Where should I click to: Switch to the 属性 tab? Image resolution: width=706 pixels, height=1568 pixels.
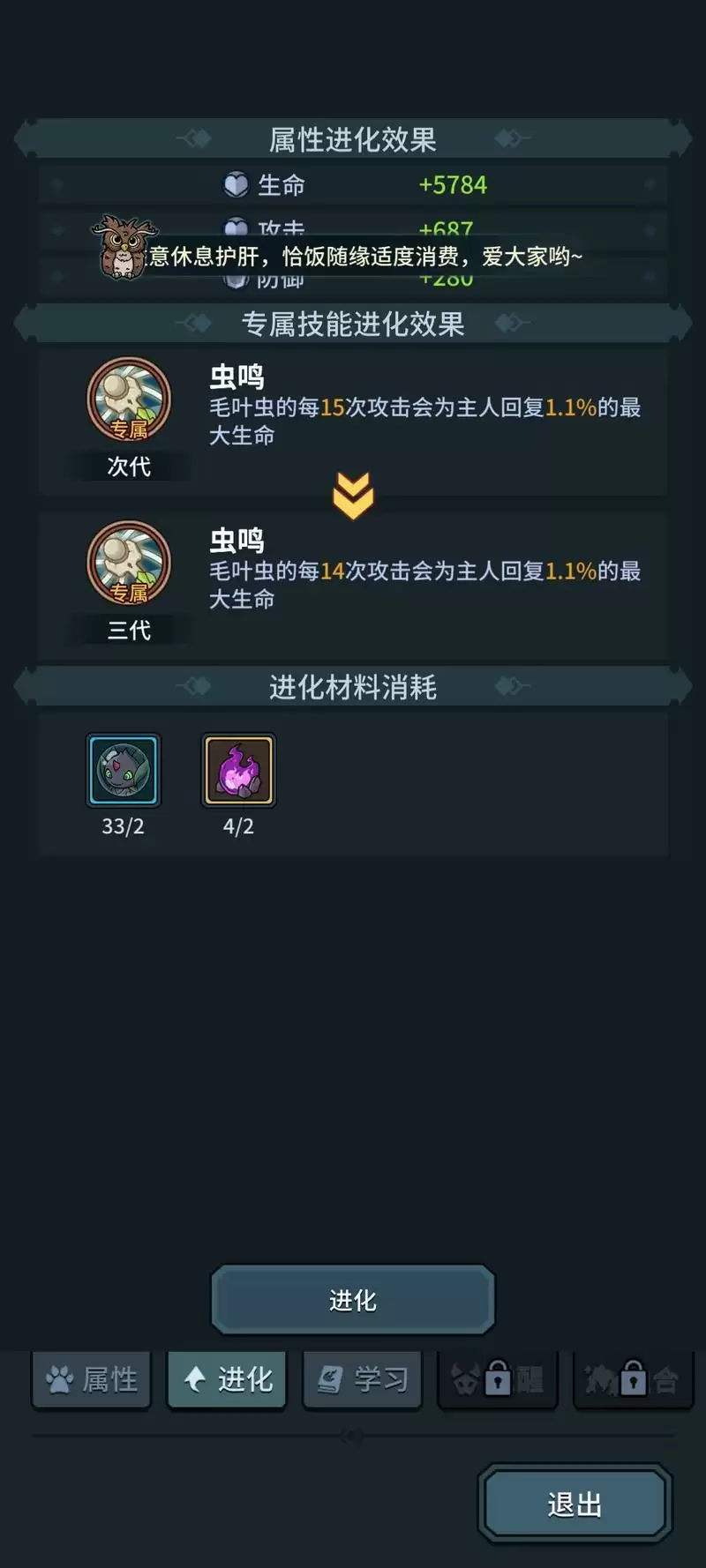[91, 1380]
